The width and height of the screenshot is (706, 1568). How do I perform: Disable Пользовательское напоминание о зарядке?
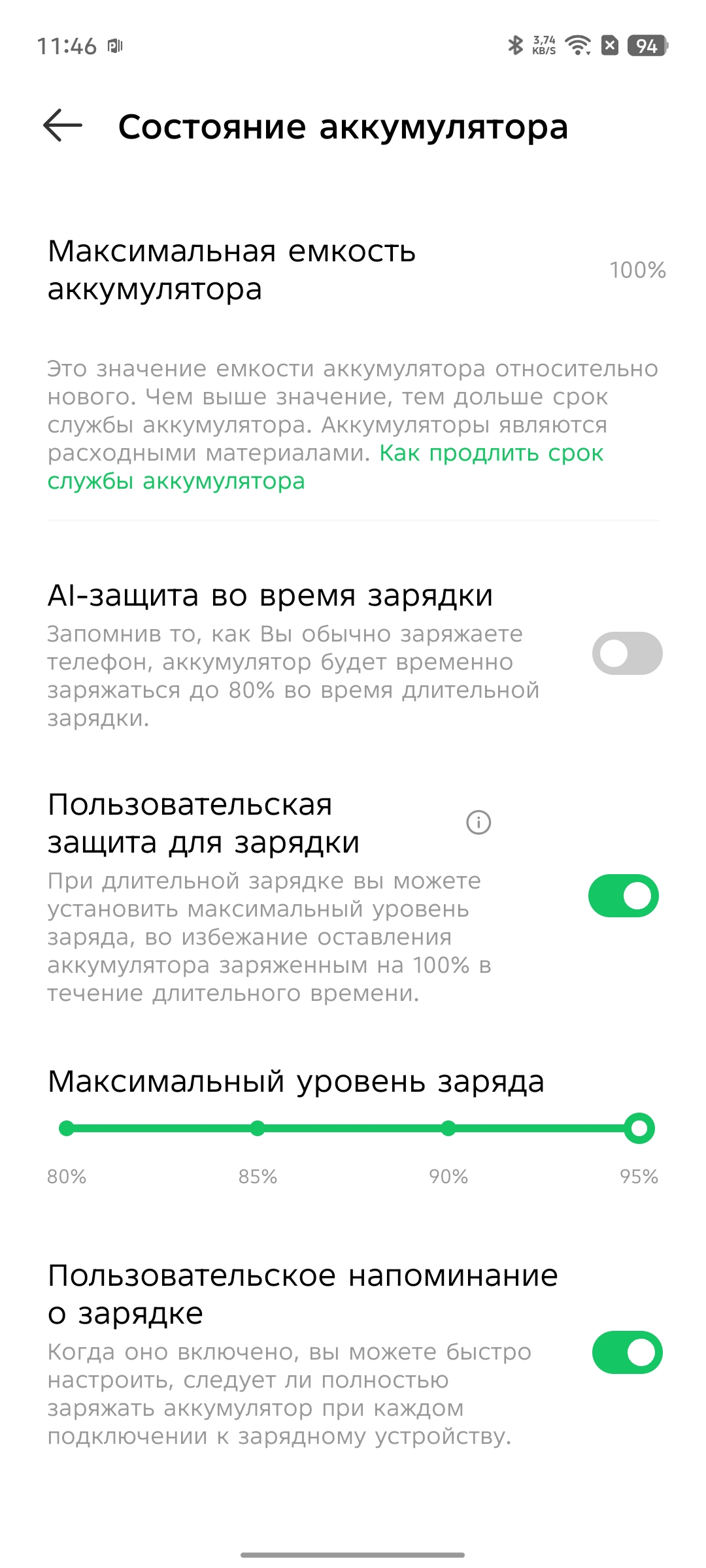626,1352
